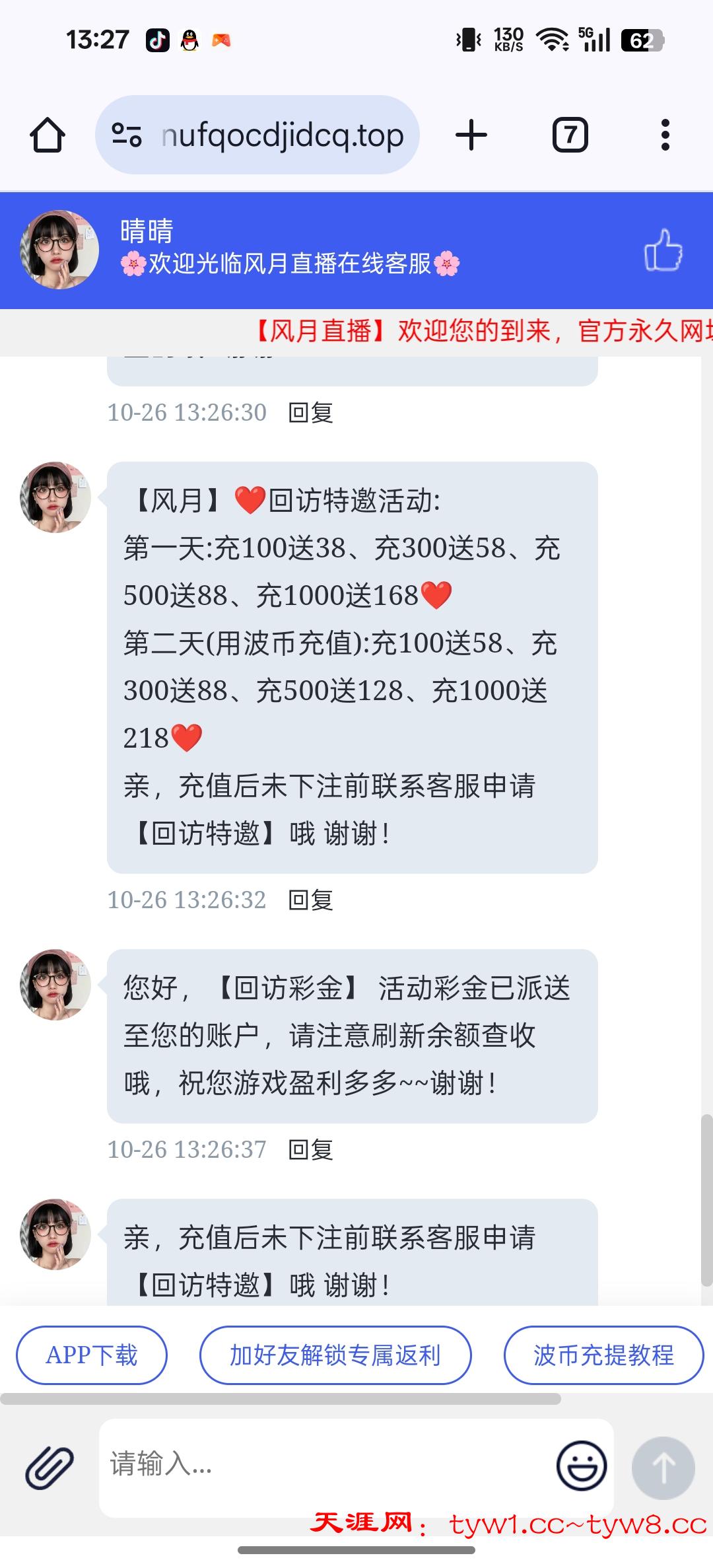Viewport: 713px width, 1568px height.
Task: Open the emoji picker
Action: [582, 1466]
